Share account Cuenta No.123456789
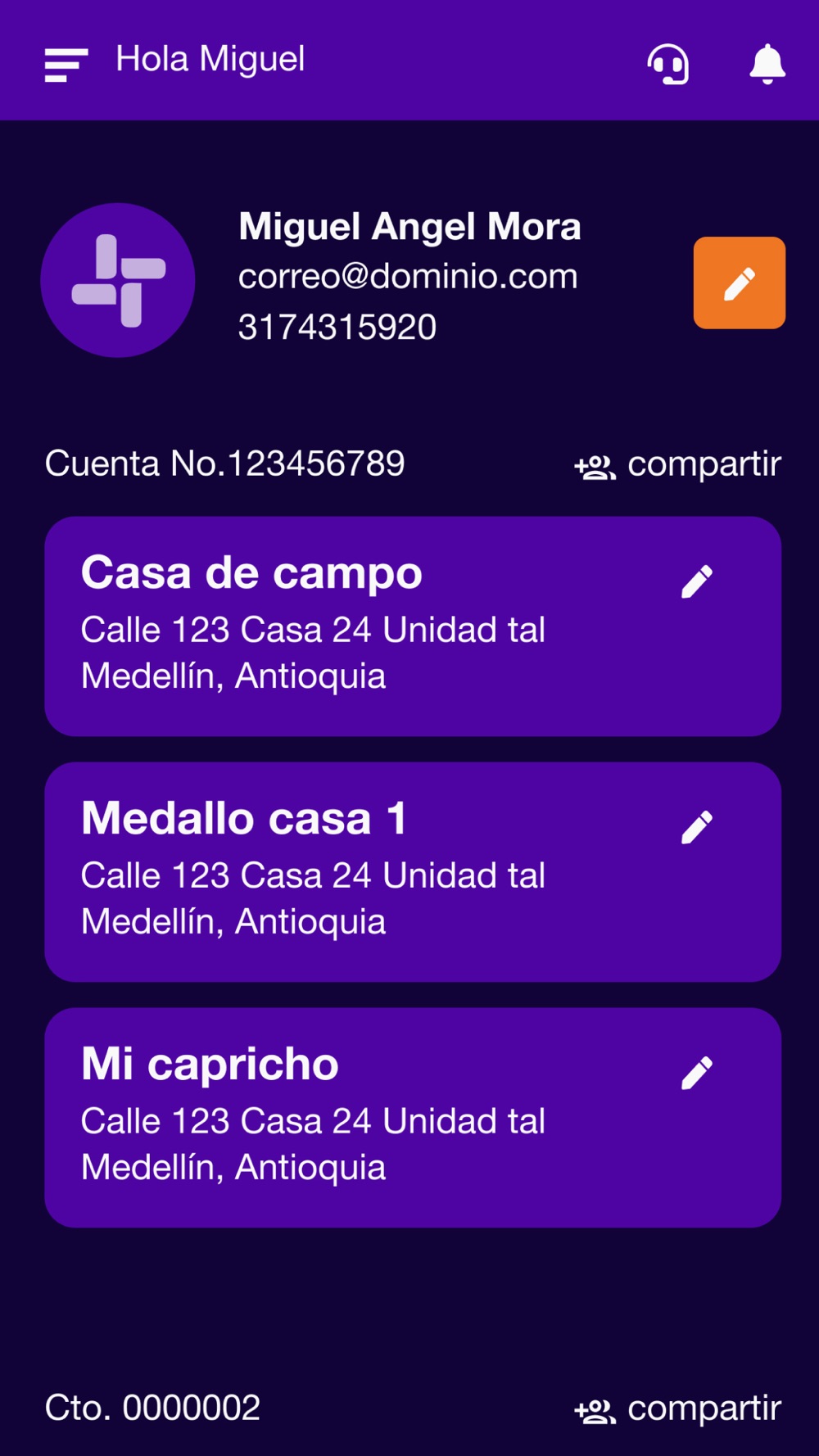 677,464
